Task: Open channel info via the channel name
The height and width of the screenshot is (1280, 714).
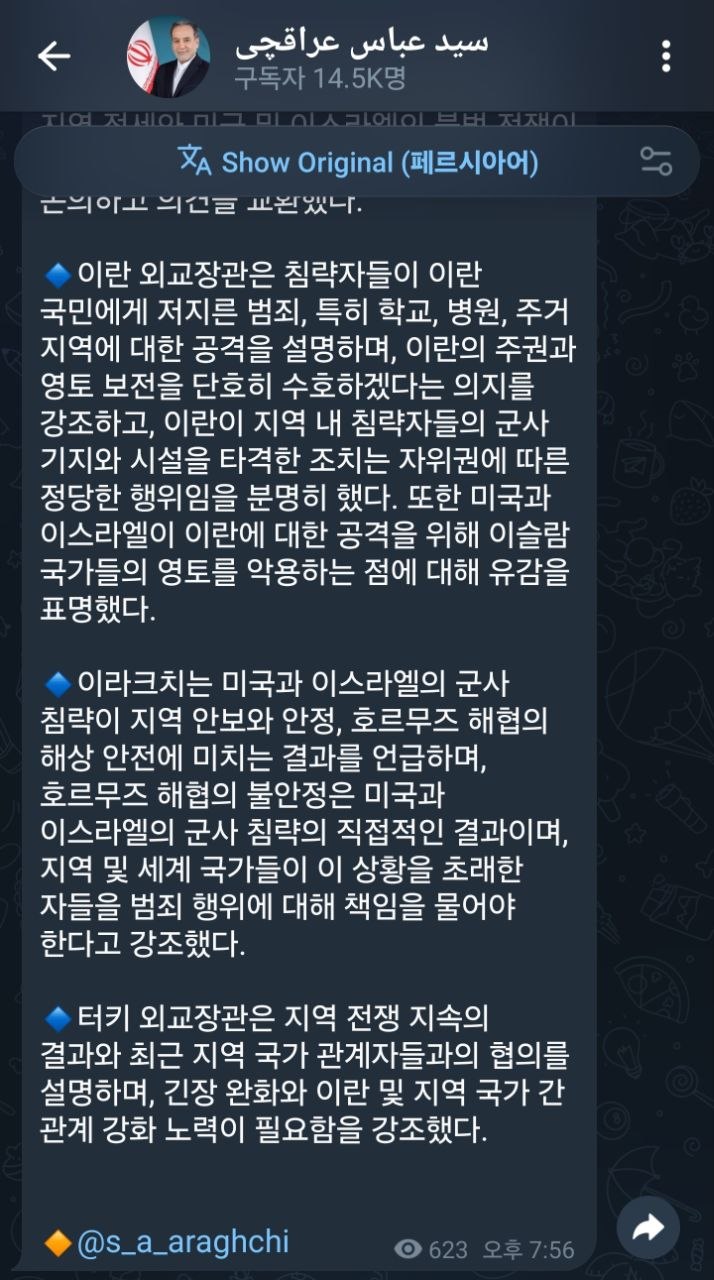Action: (x=362, y=44)
